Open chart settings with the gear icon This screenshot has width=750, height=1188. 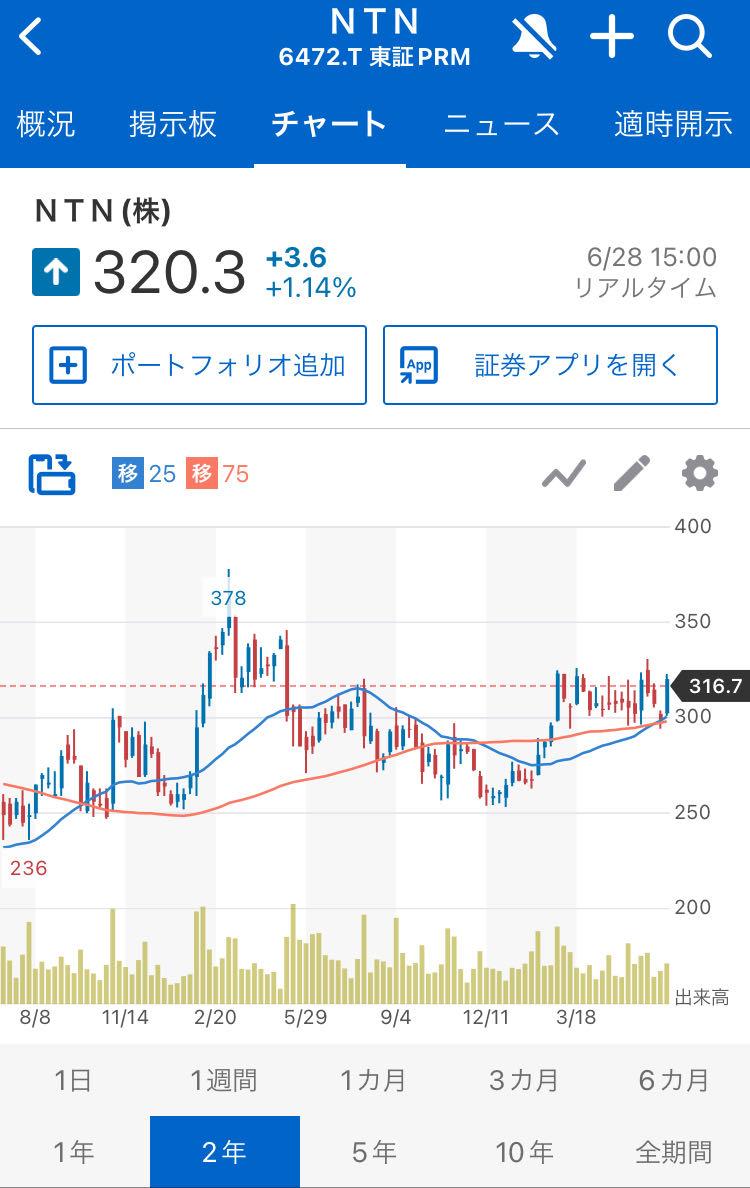[x=701, y=474]
